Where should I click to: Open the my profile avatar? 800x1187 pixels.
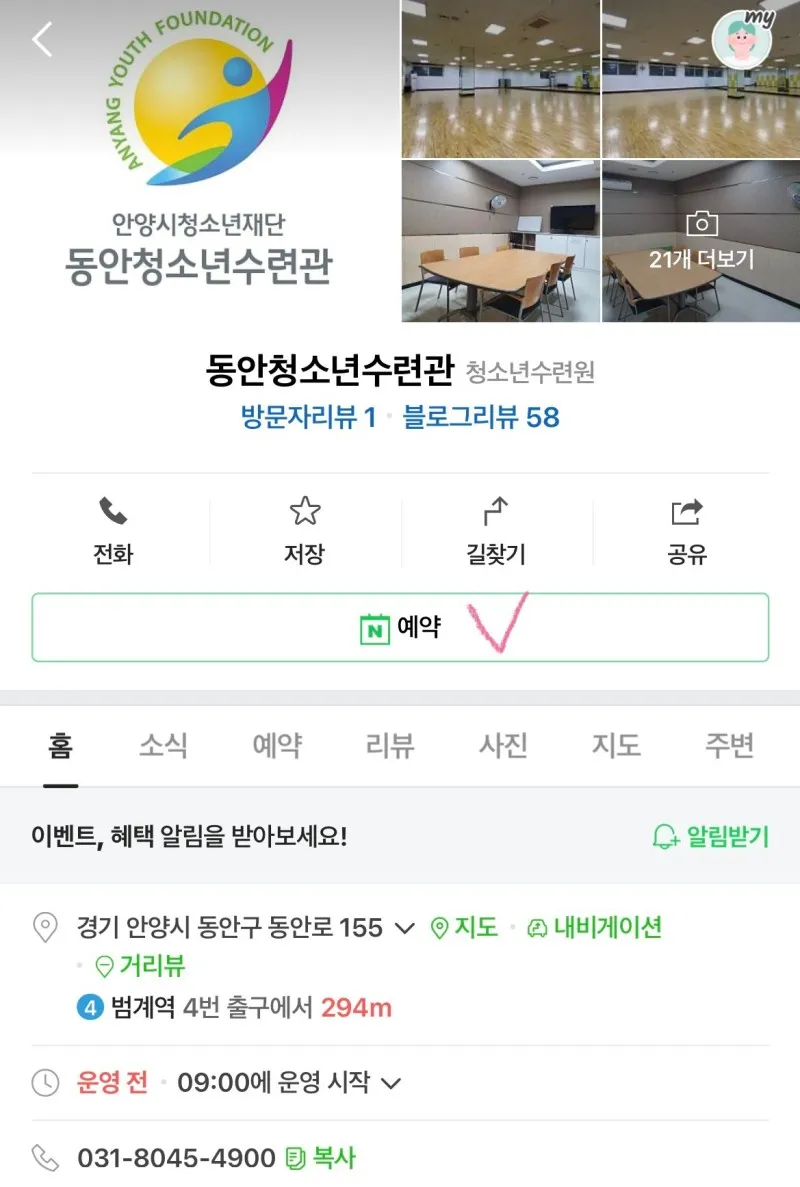(x=741, y=39)
